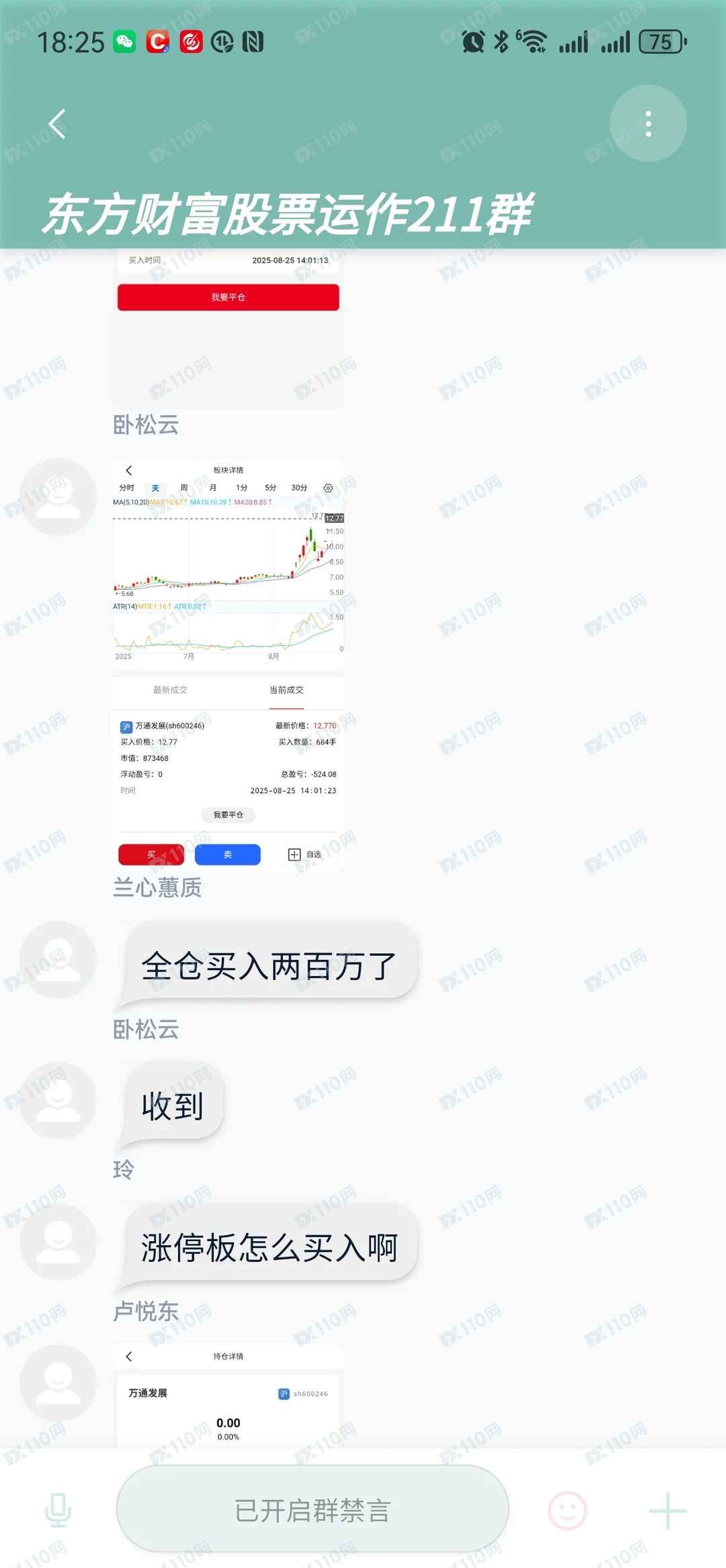The image size is (726, 1568).
Task: View 玲's profile avatar
Action: tap(58, 1242)
